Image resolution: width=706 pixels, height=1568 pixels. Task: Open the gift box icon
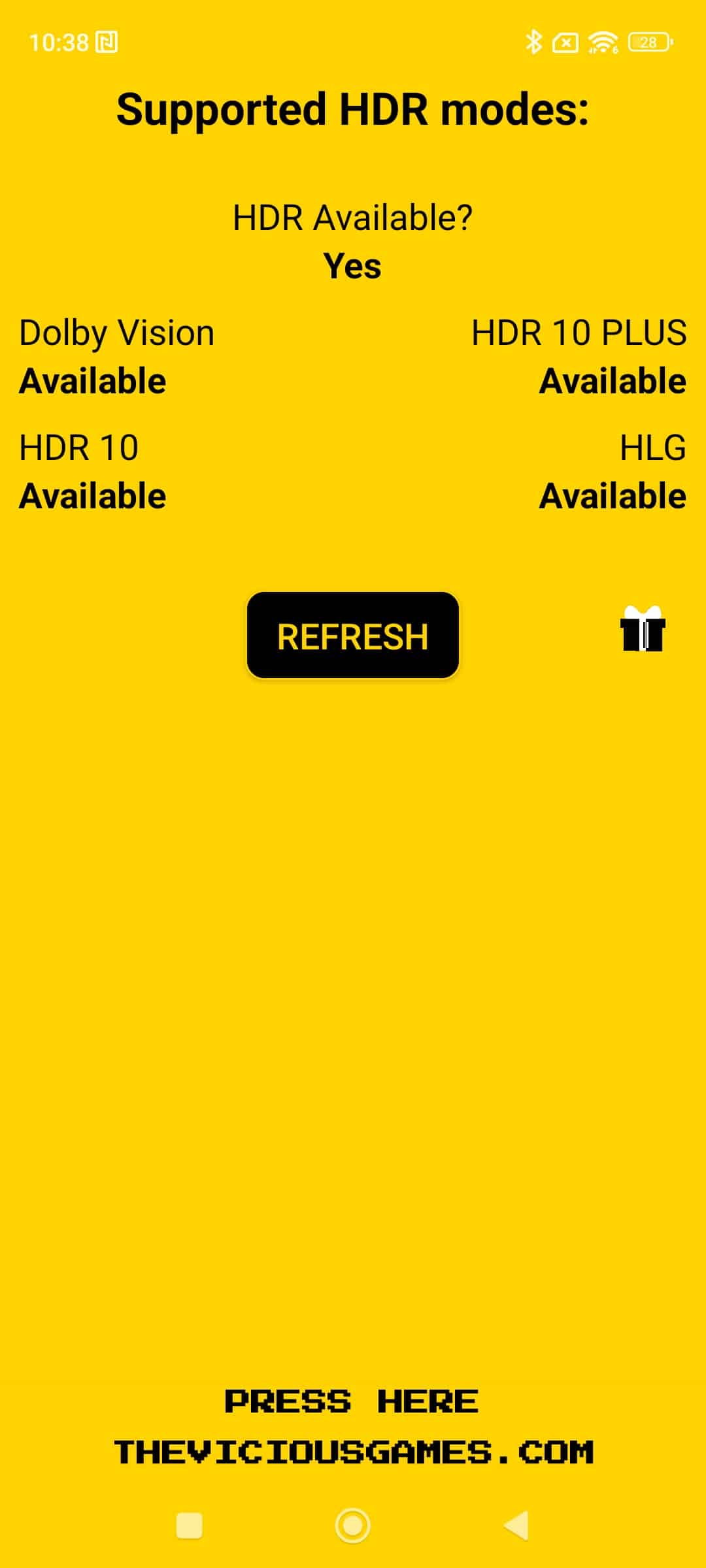click(x=643, y=629)
